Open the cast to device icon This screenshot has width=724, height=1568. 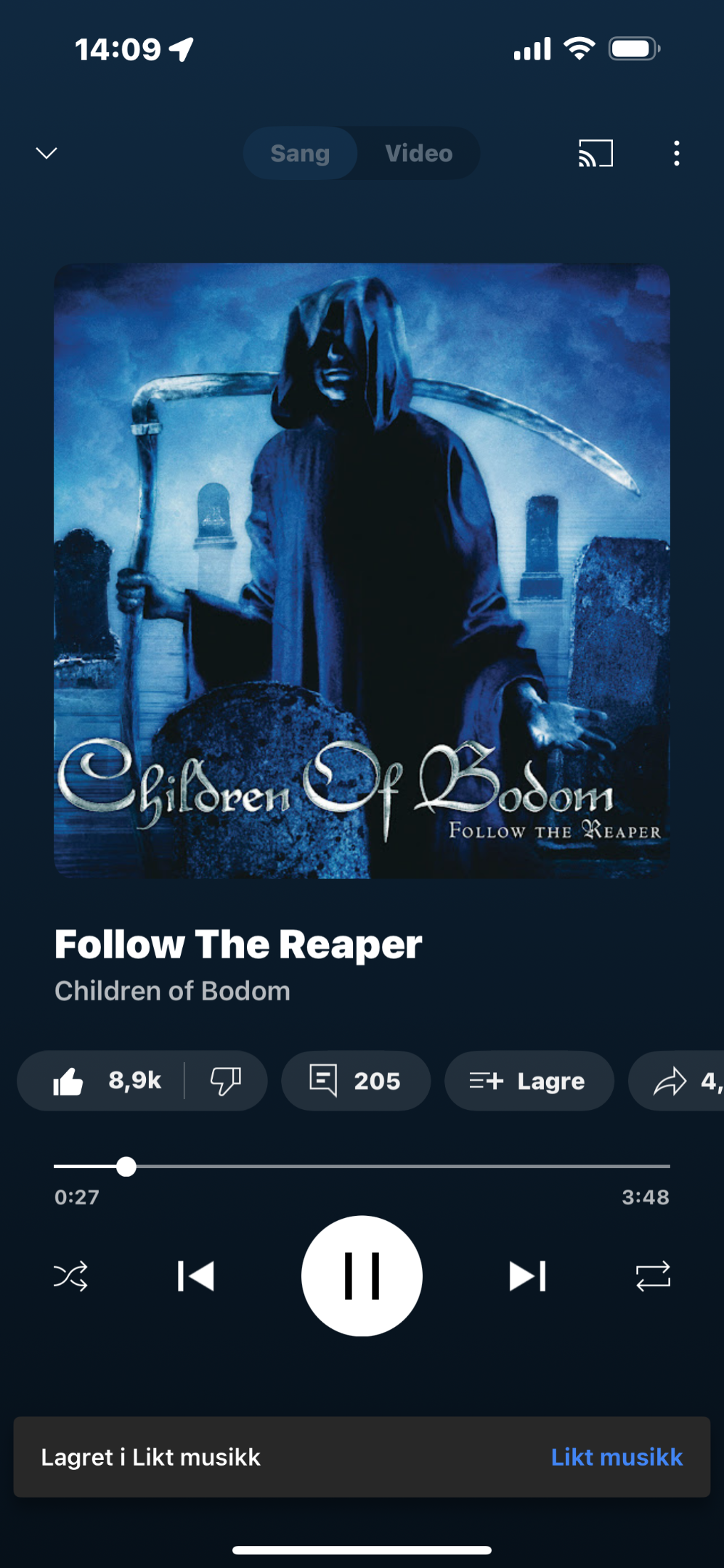coord(595,153)
